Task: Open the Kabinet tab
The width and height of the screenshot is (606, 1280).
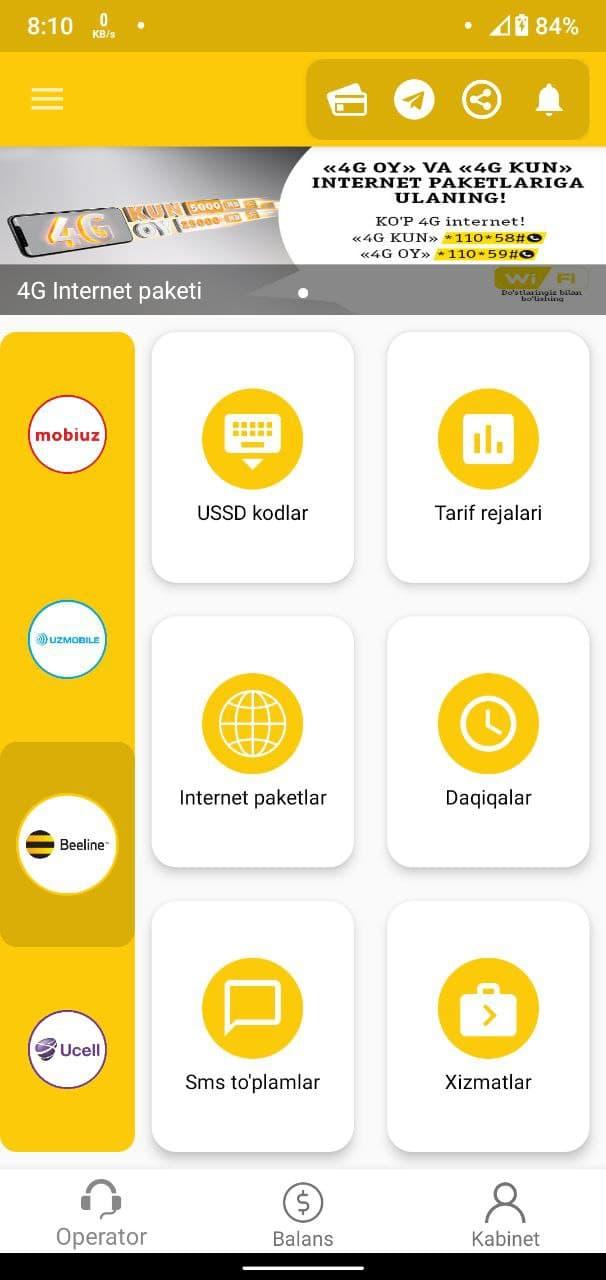Action: [x=505, y=1214]
